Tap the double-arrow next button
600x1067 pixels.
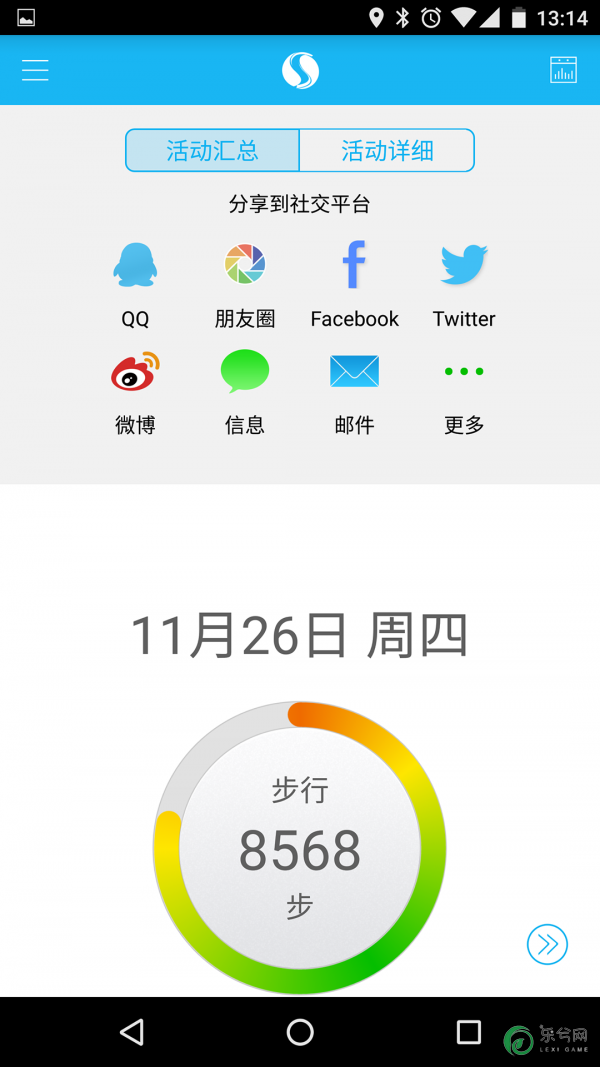click(x=547, y=944)
